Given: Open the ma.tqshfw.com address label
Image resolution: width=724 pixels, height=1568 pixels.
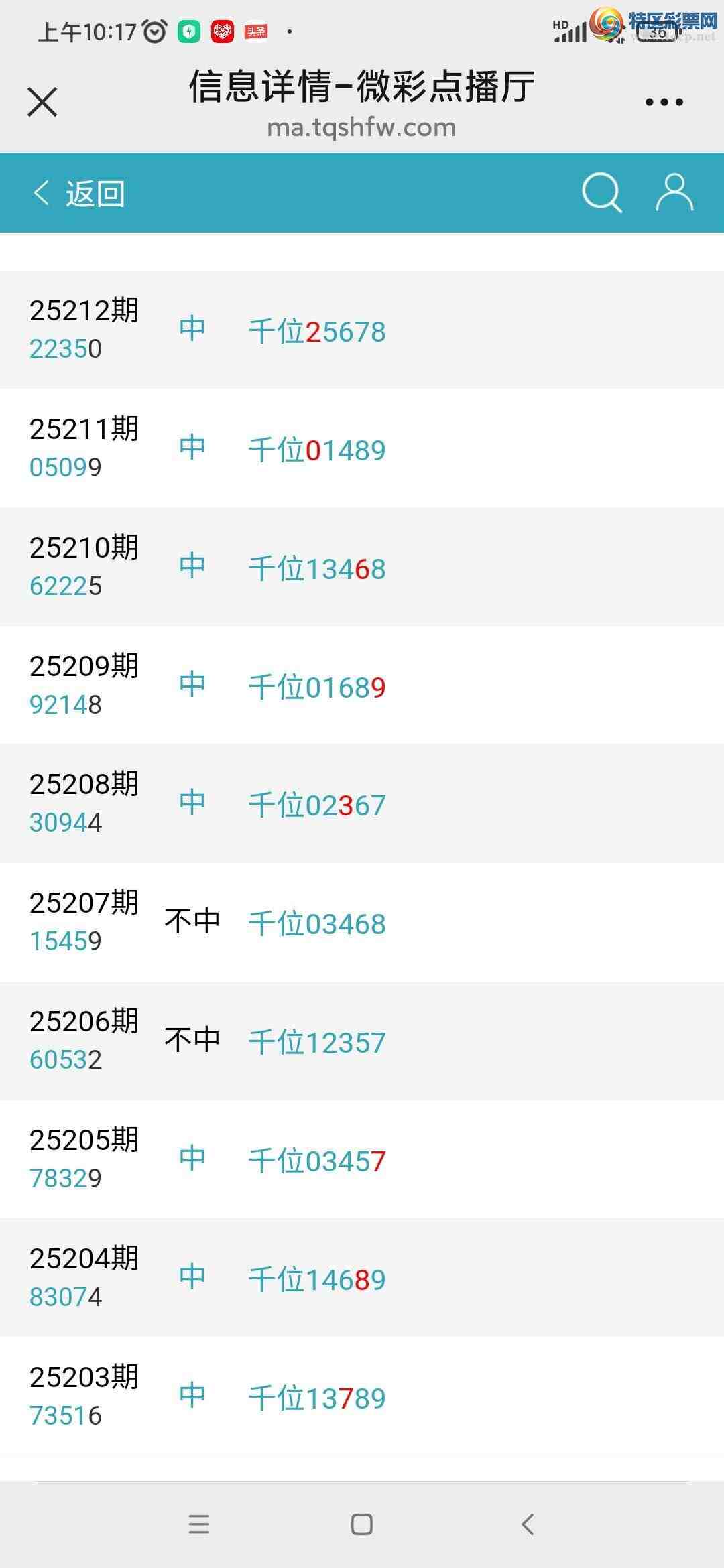Looking at the screenshot, I should click(x=362, y=127).
